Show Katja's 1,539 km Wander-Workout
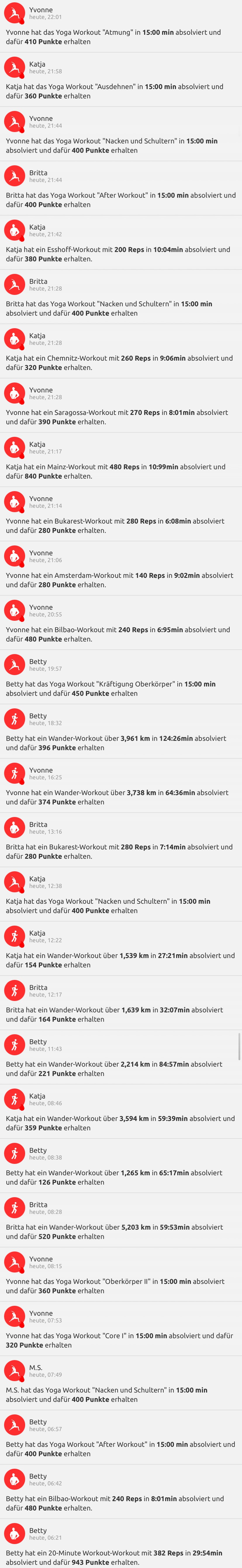 121,960
